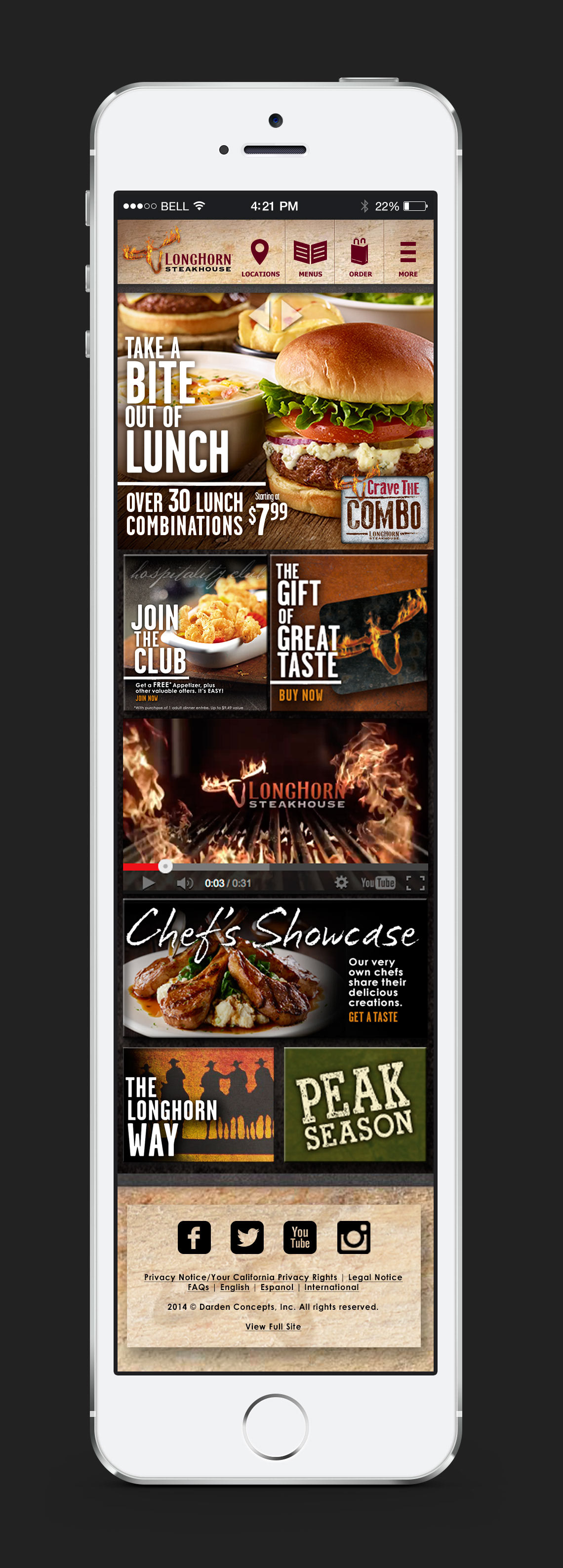Expand the video to fullscreen
Screen dimensions: 563x1568
click(415, 883)
